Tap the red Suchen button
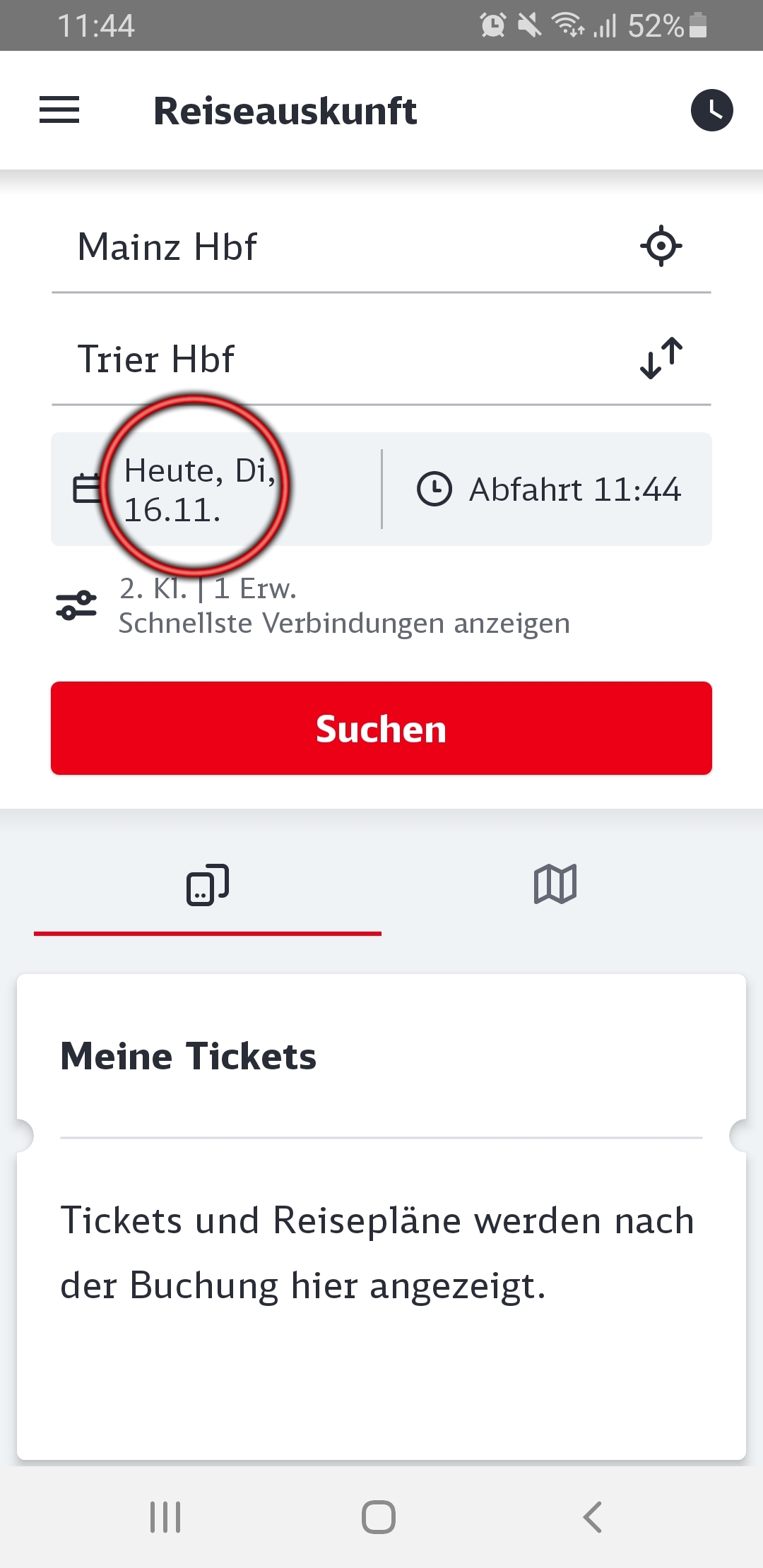This screenshot has width=763, height=1568. coord(381,728)
